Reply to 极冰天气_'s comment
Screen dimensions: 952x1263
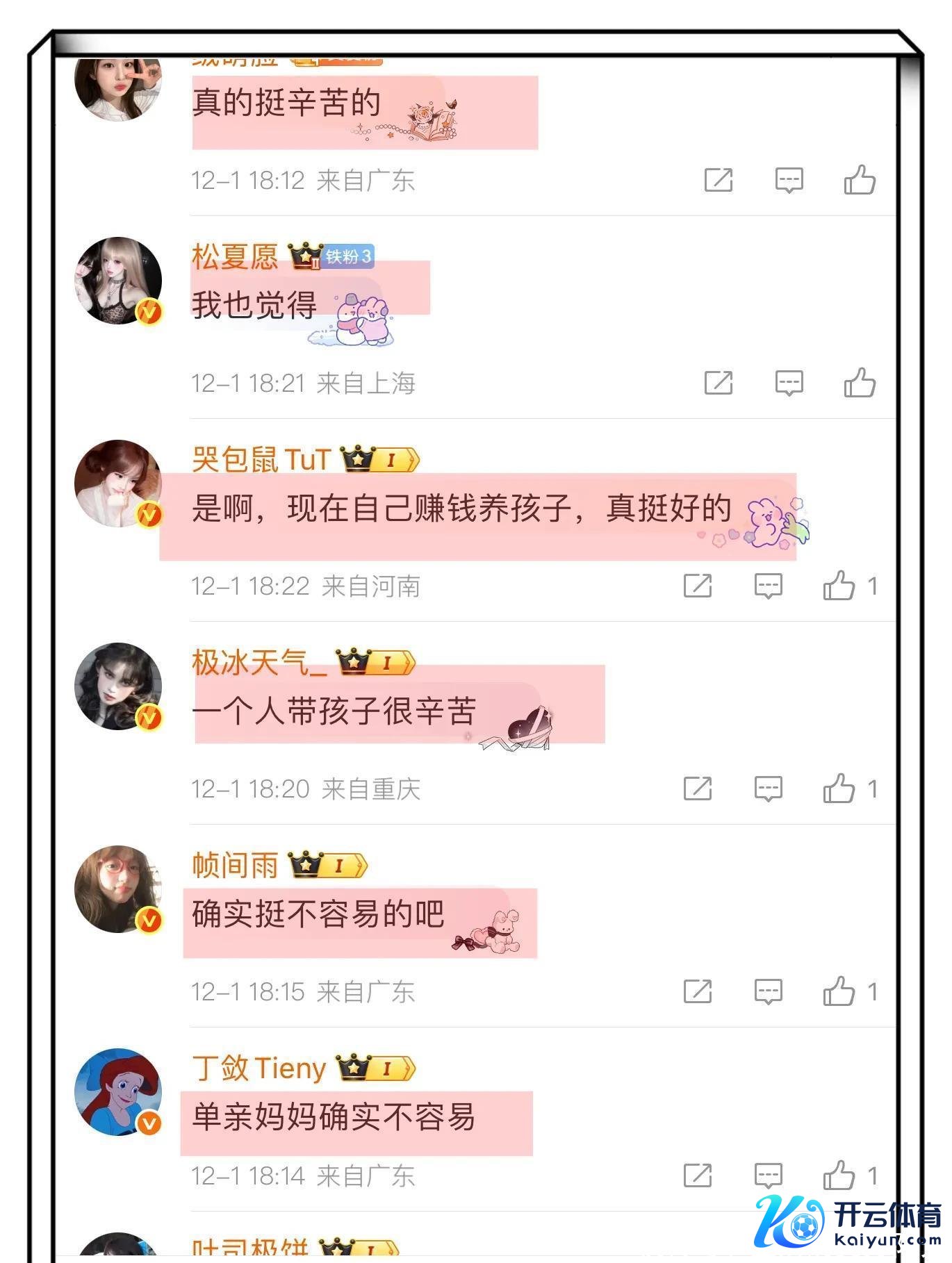pos(768,789)
